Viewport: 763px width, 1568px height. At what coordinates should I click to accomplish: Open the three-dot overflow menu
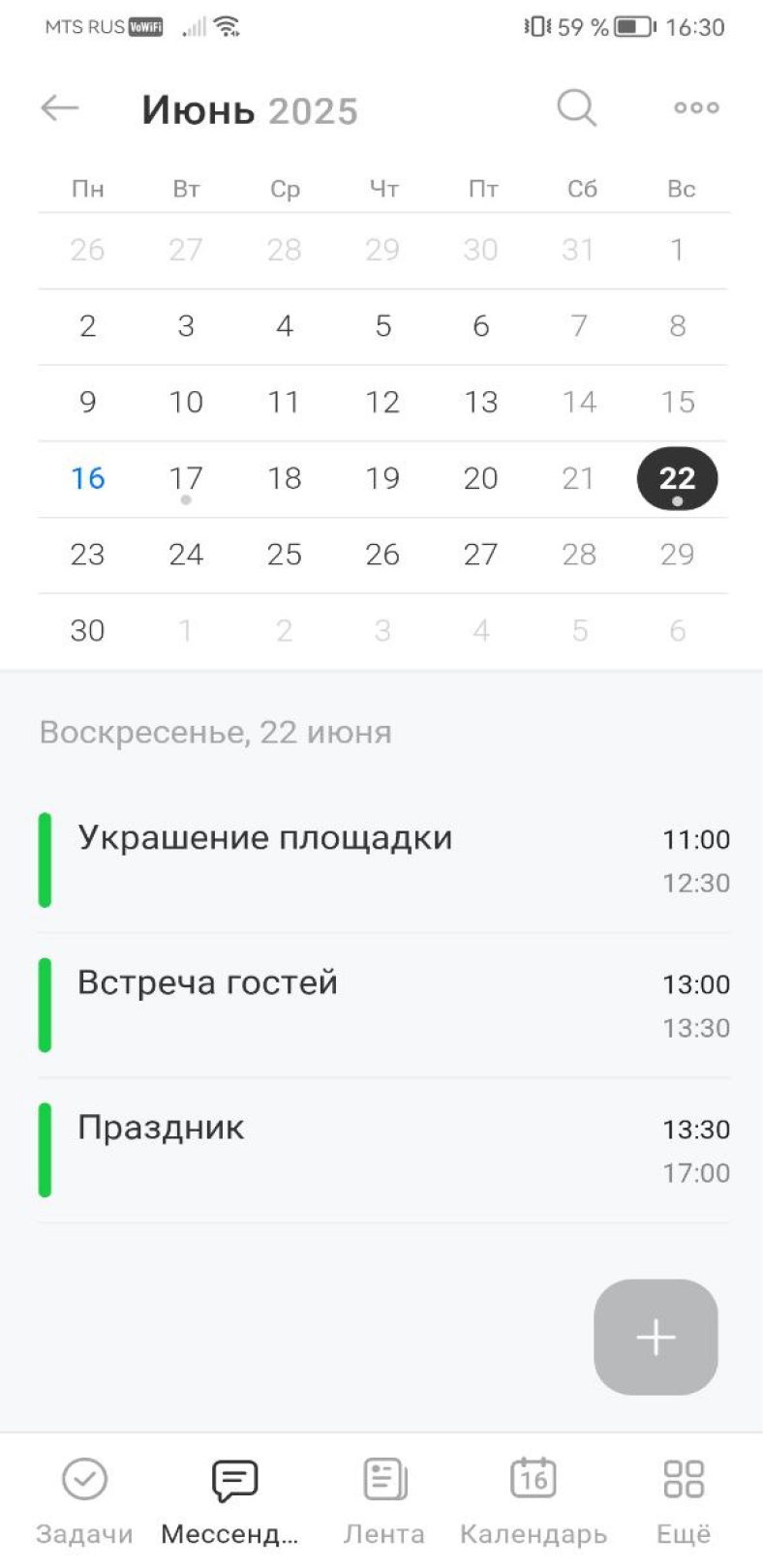pyautogui.click(x=696, y=107)
